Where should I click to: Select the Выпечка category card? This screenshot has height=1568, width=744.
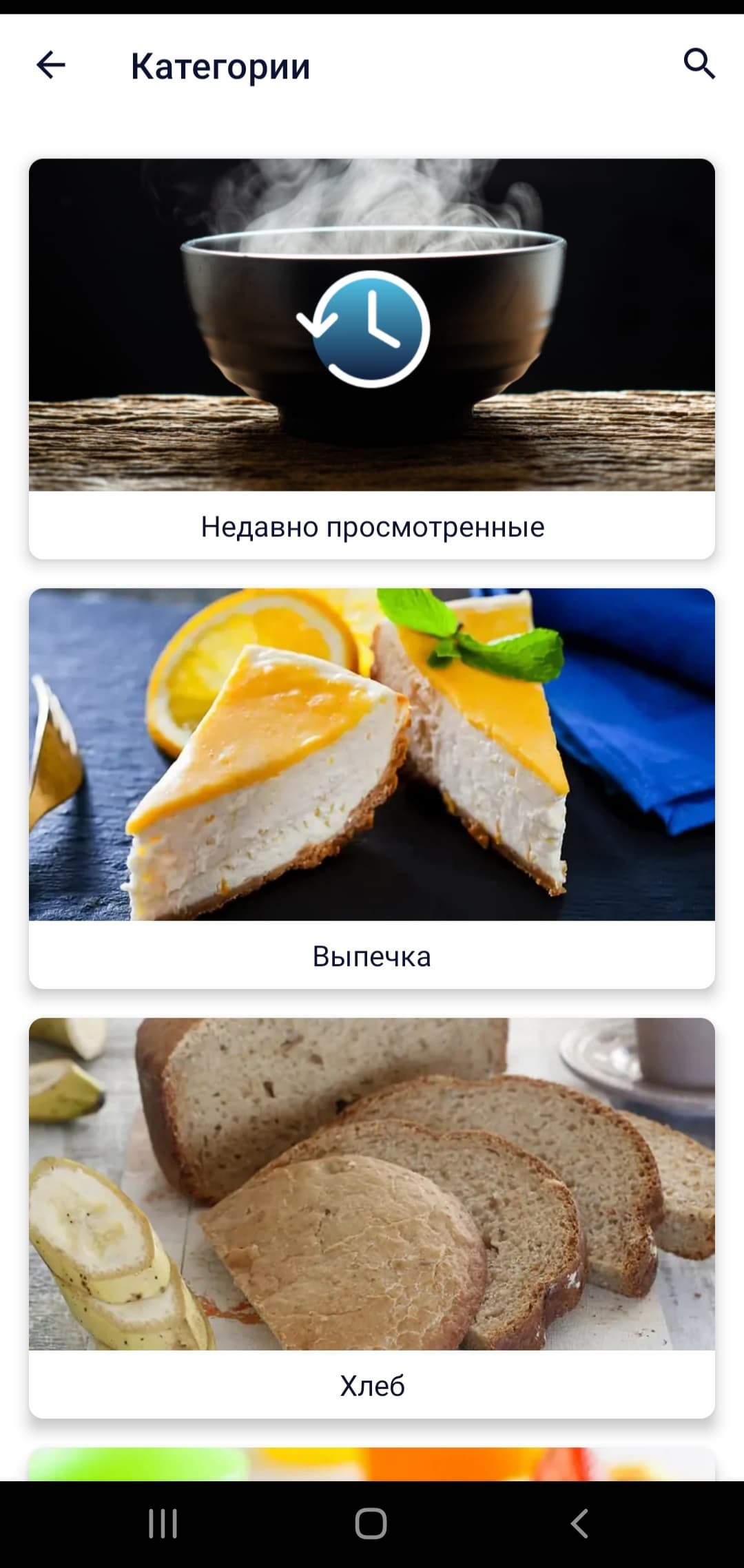pos(372,788)
